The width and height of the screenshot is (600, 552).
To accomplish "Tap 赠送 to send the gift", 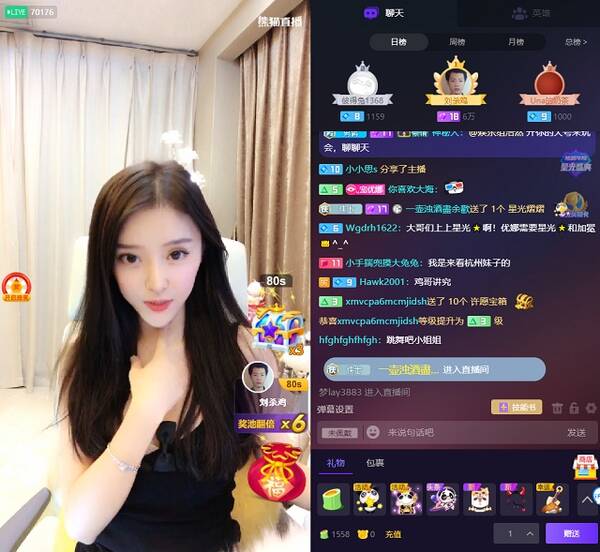I will [x=571, y=534].
